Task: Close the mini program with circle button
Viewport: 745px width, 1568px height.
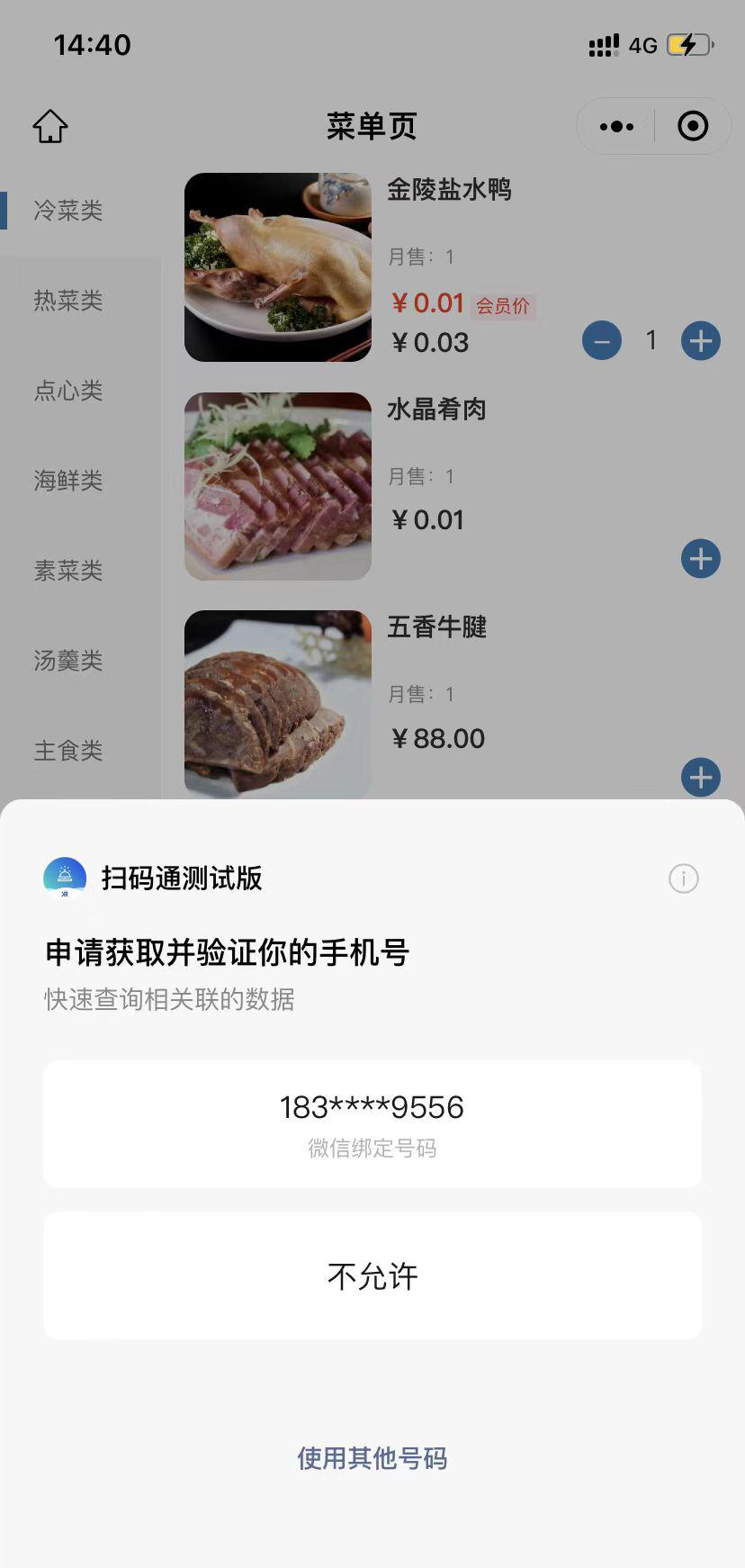Action: 693,127
